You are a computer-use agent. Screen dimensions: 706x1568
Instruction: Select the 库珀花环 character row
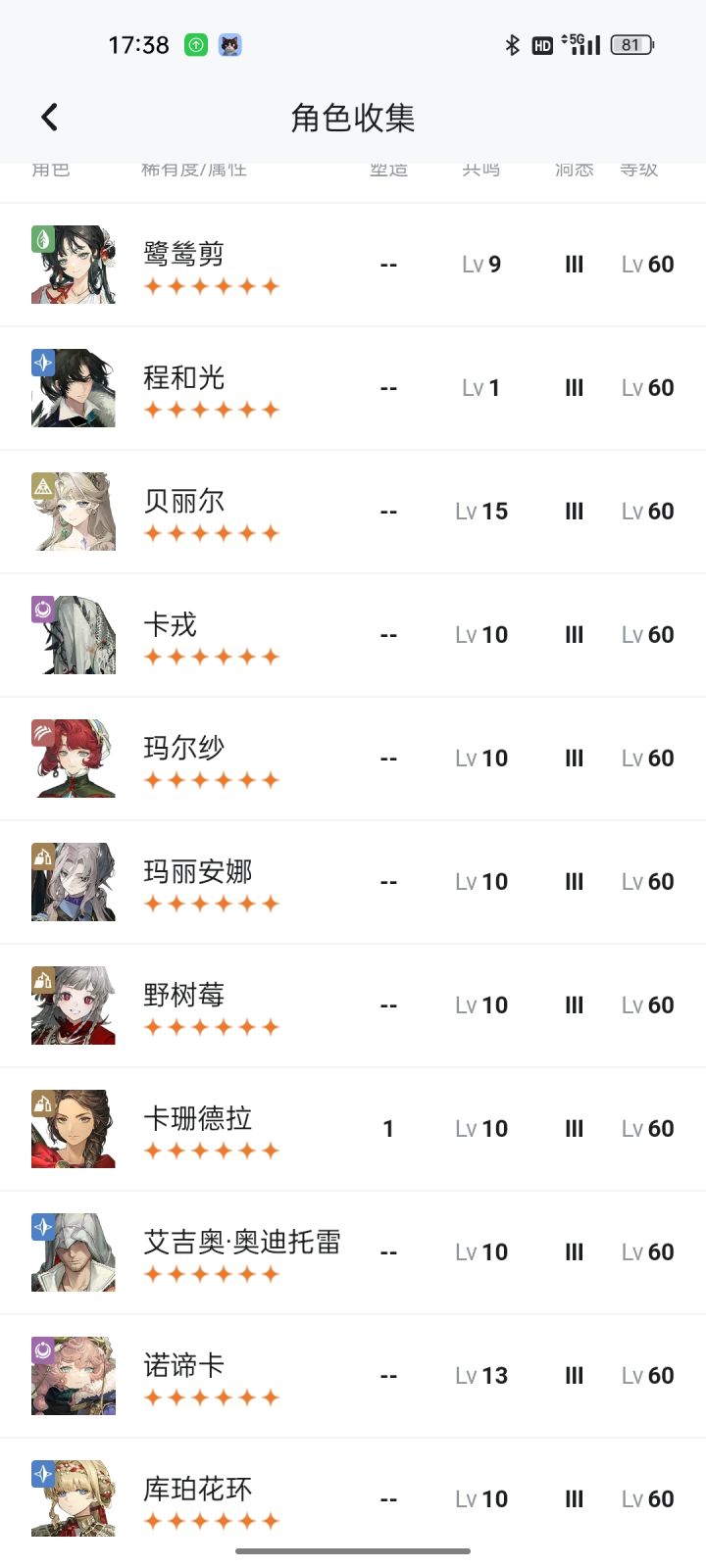353,1499
